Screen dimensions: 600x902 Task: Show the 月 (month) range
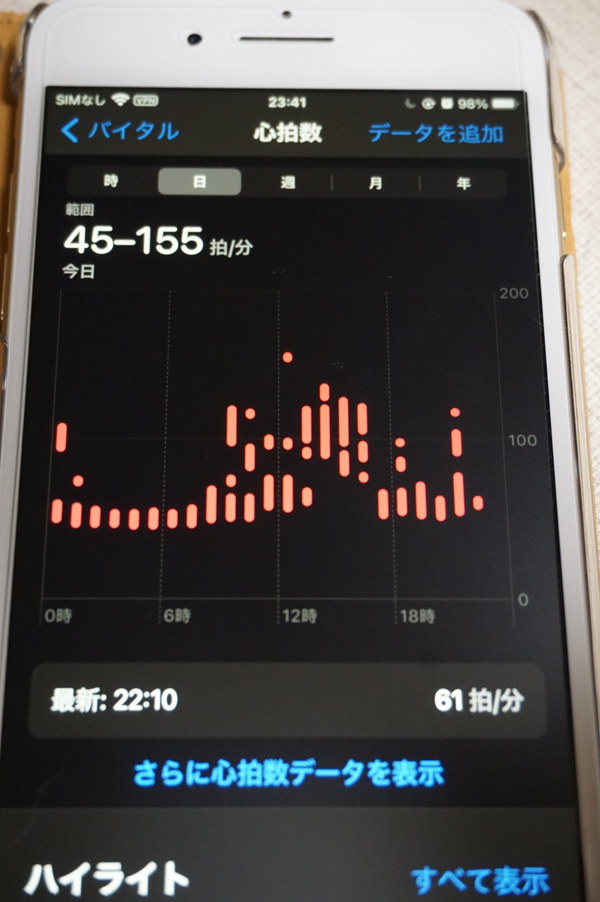tap(375, 184)
